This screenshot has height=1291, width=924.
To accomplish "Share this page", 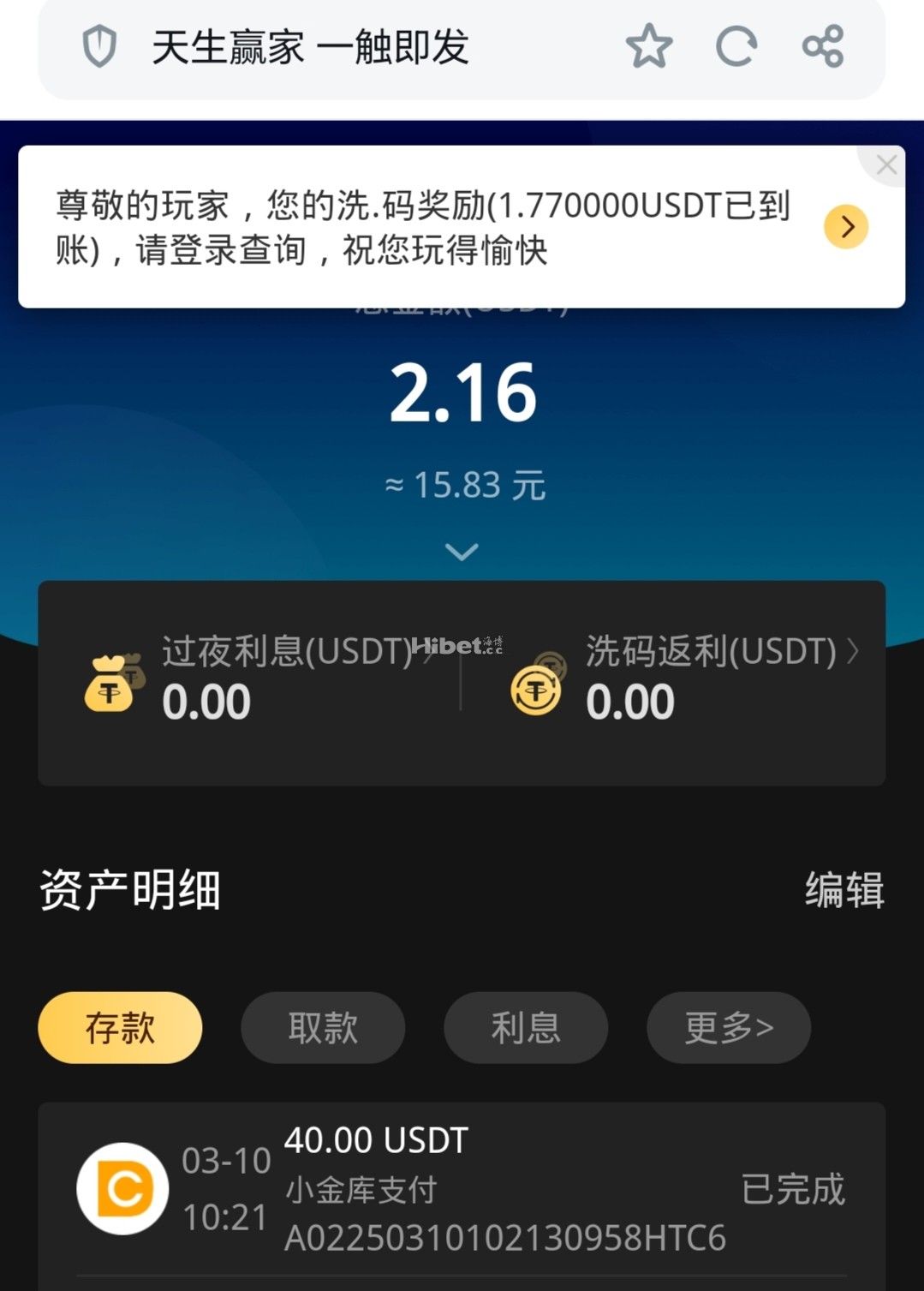I will tap(823, 46).
